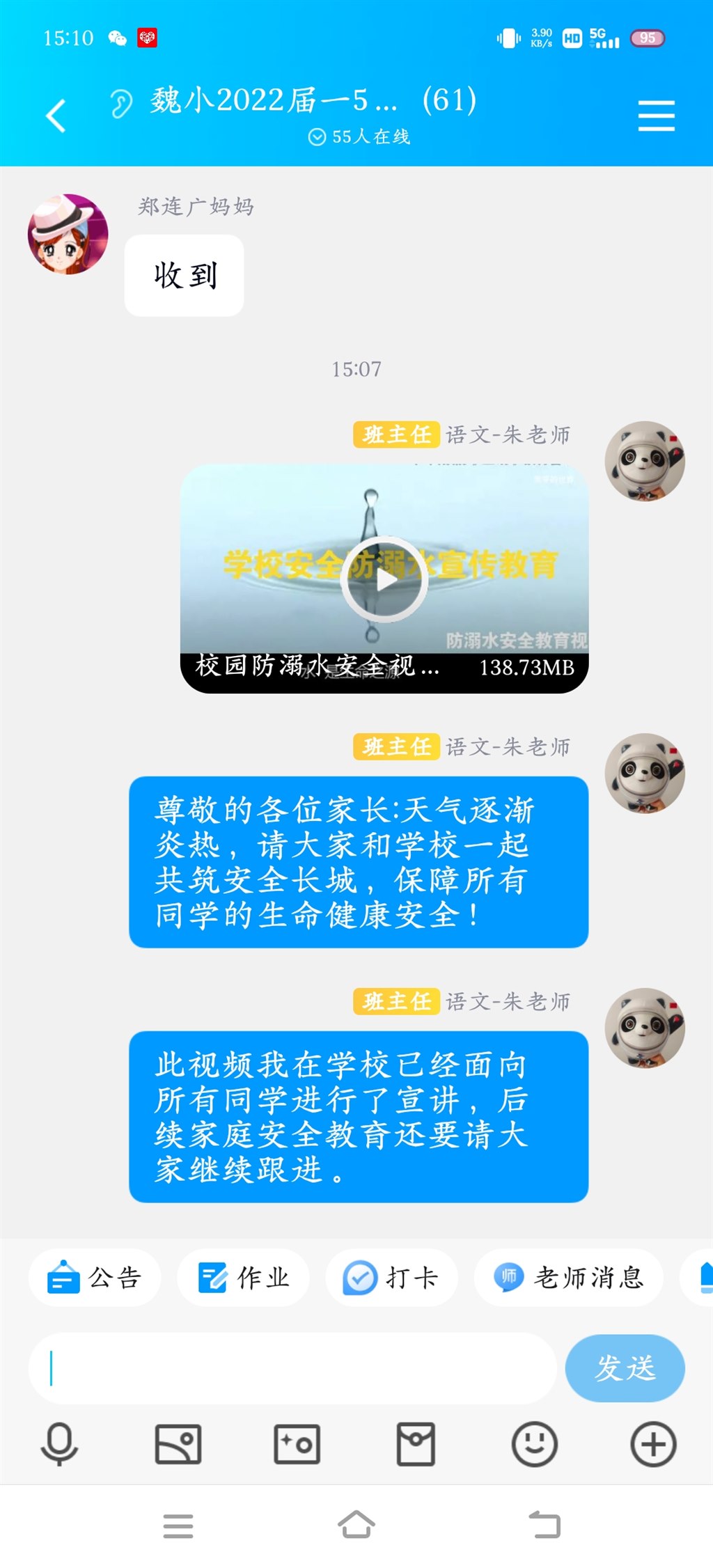Go back from the class group chat
This screenshot has width=713, height=1568.
pyautogui.click(x=56, y=116)
